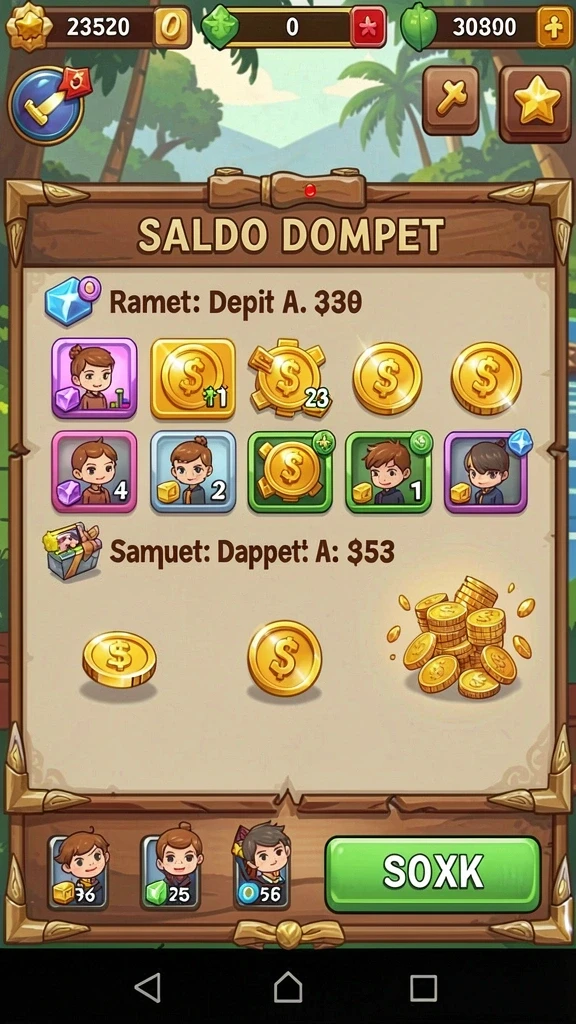Open the key icon button beside star

tap(451, 100)
